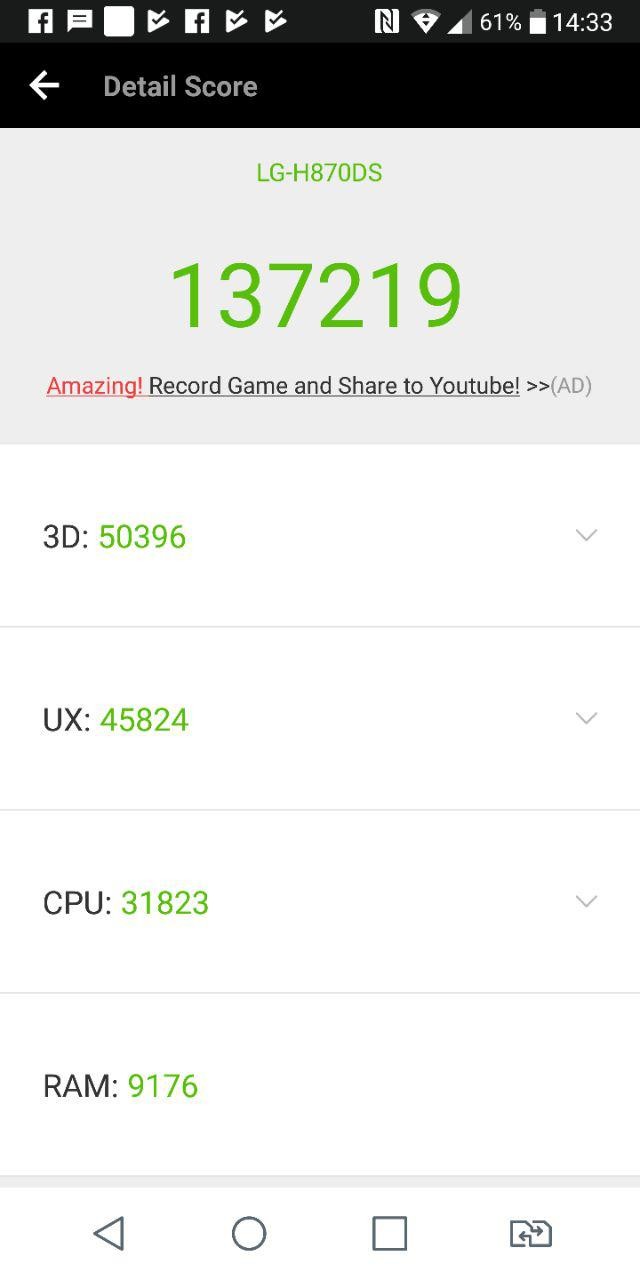Tap the SIM switch icon in the navigation bar
Viewport: 640px width, 1280px height.
click(530, 1233)
